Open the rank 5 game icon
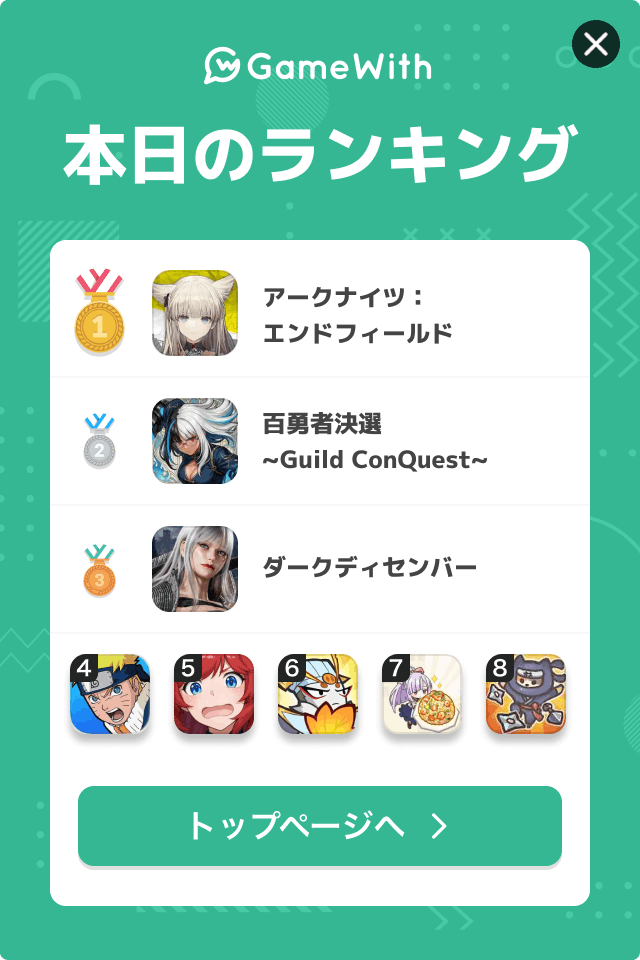The width and height of the screenshot is (640, 960). (x=214, y=695)
